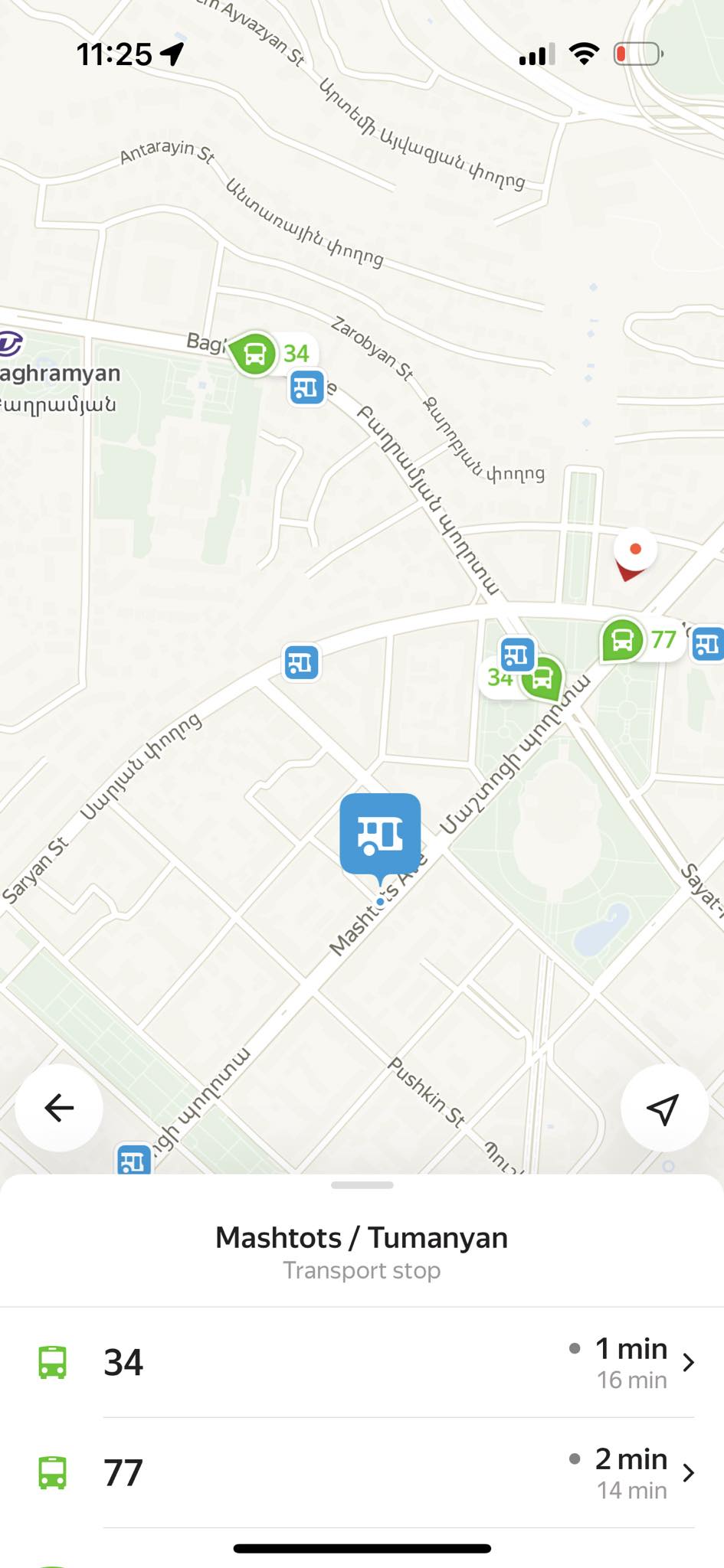The height and width of the screenshot is (1568, 724).
Task: Select bus 34 marker near Baghramyan
Action: pos(255,354)
